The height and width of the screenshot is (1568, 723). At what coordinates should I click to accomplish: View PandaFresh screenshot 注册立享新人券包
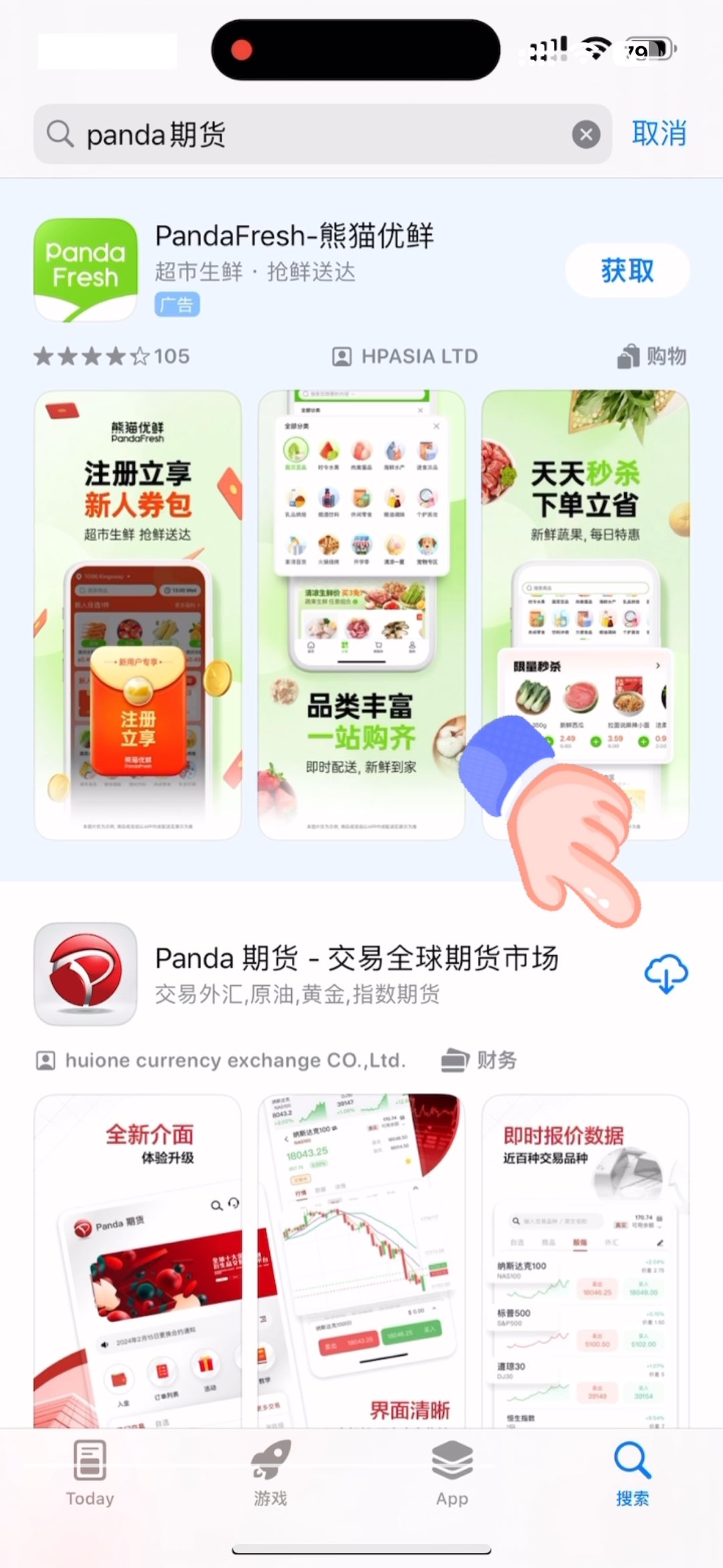(x=138, y=615)
